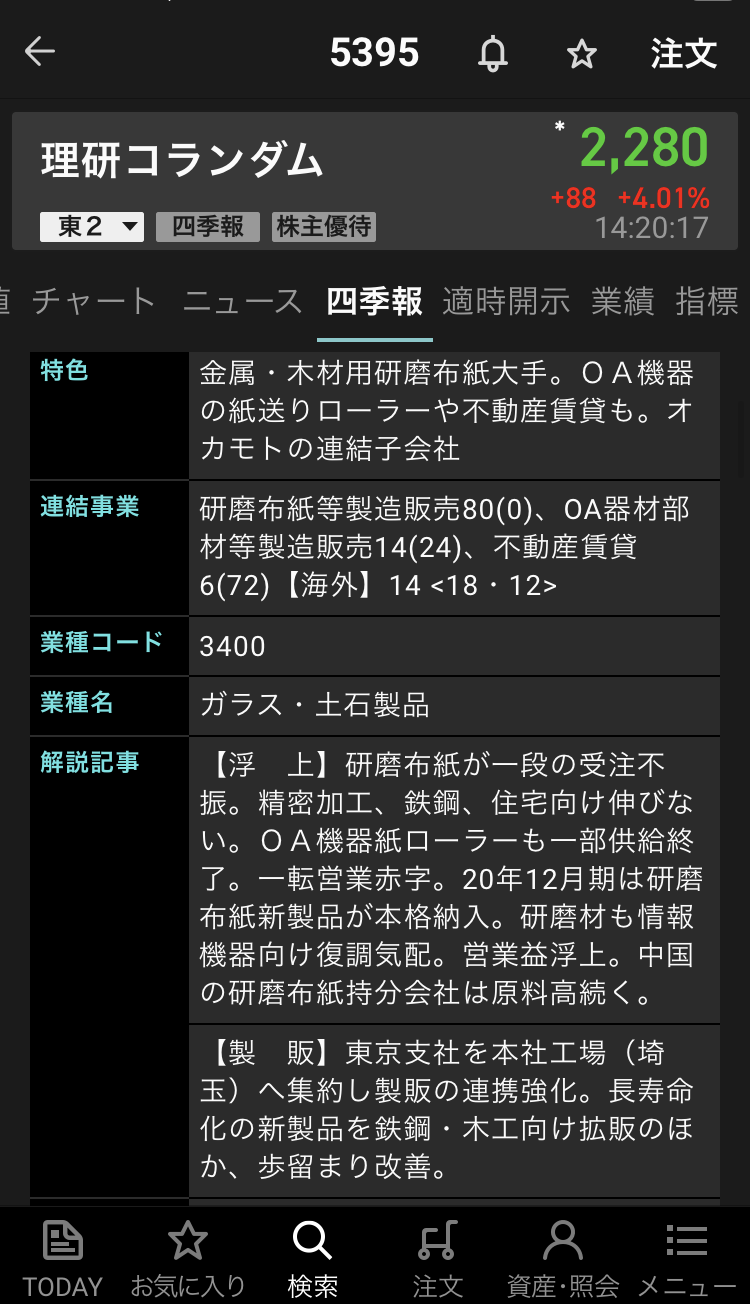Switch to the チャート tab
Image resolution: width=750 pixels, height=1304 pixels.
point(94,301)
